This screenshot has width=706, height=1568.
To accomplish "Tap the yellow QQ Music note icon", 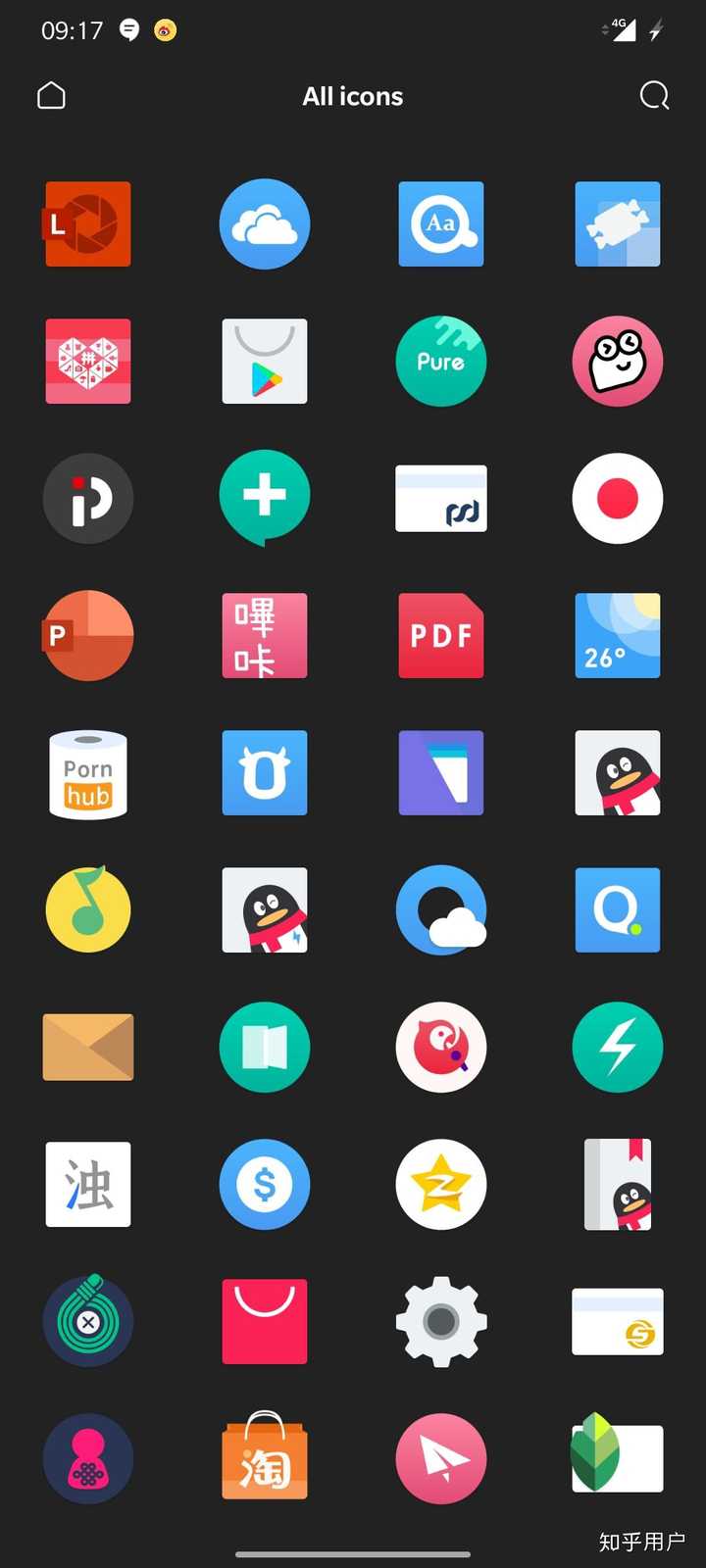I will (x=88, y=909).
